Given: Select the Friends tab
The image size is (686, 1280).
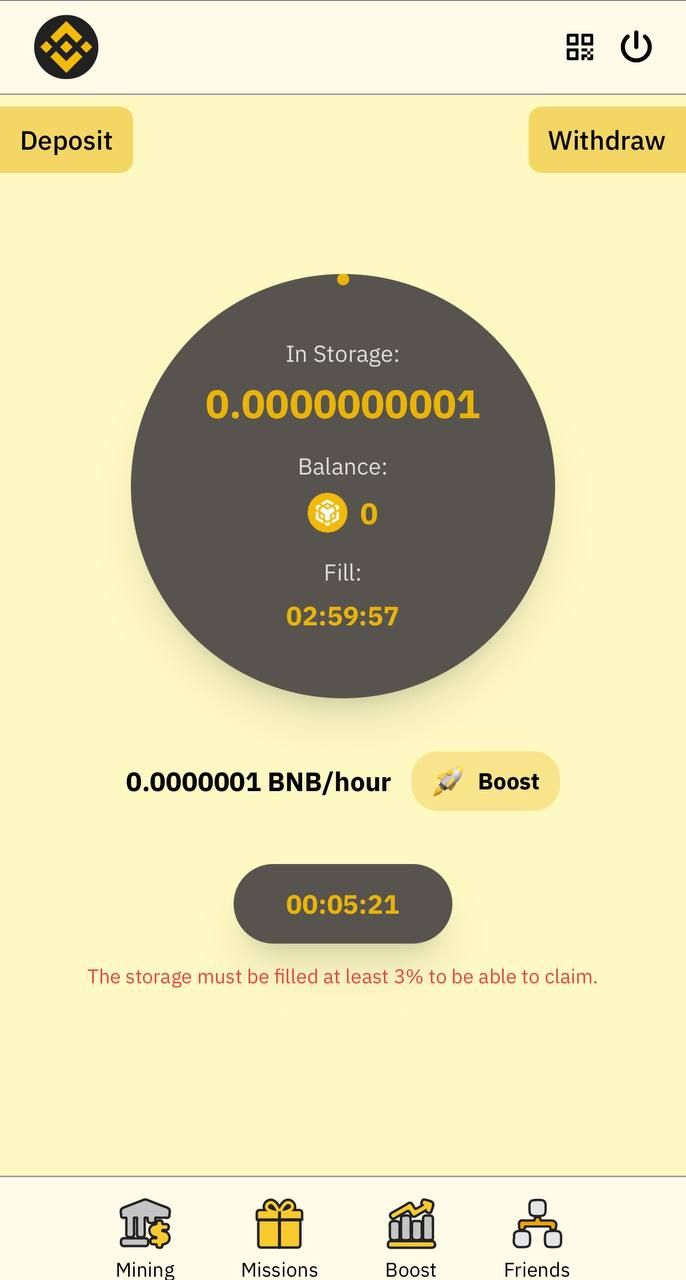Looking at the screenshot, I should coord(537,1238).
